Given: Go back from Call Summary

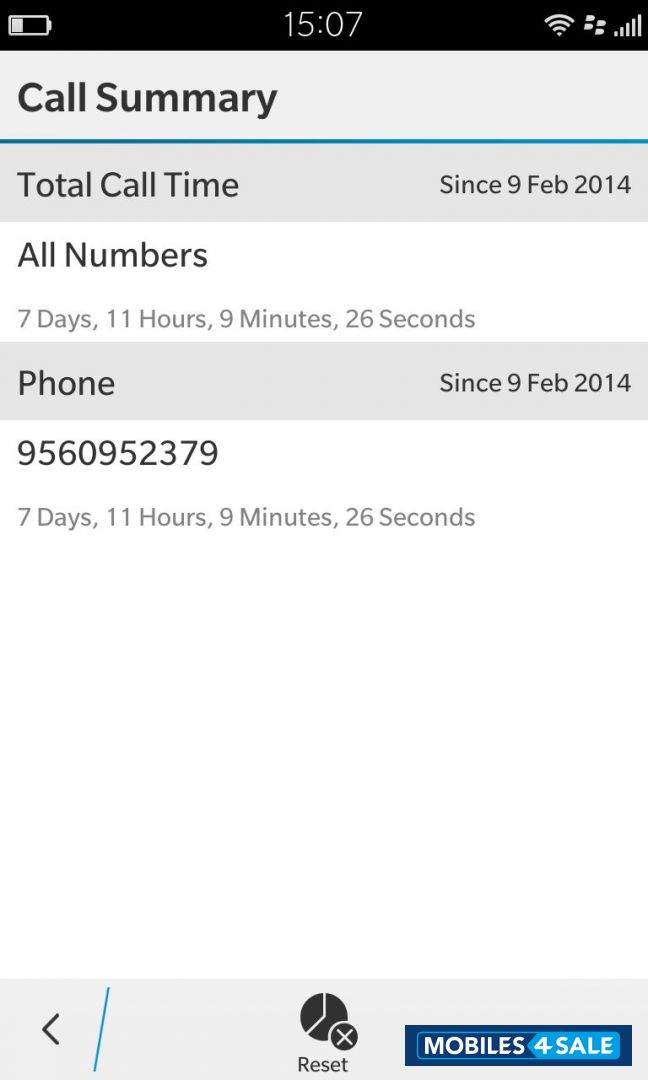Looking at the screenshot, I should 51,1028.
